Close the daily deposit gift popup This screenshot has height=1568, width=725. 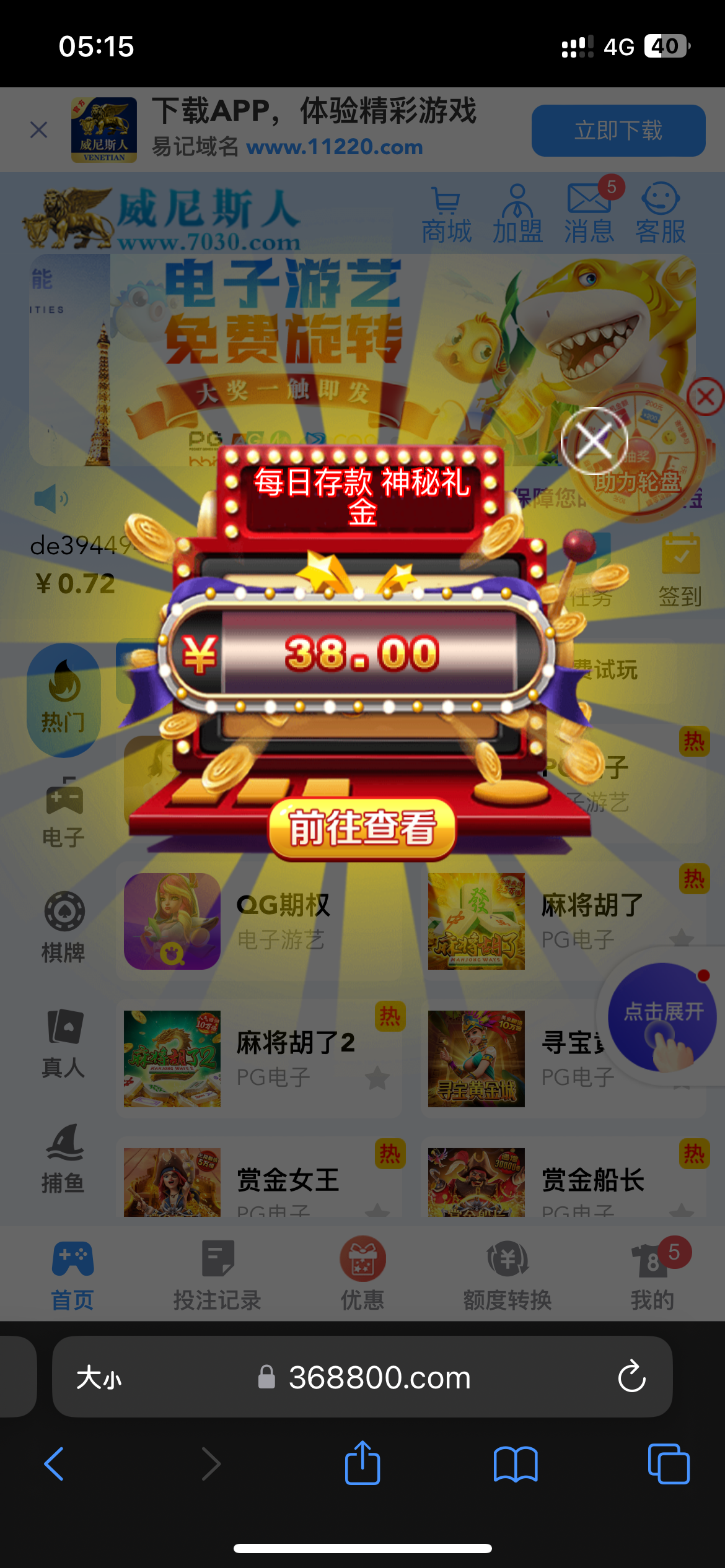point(594,441)
